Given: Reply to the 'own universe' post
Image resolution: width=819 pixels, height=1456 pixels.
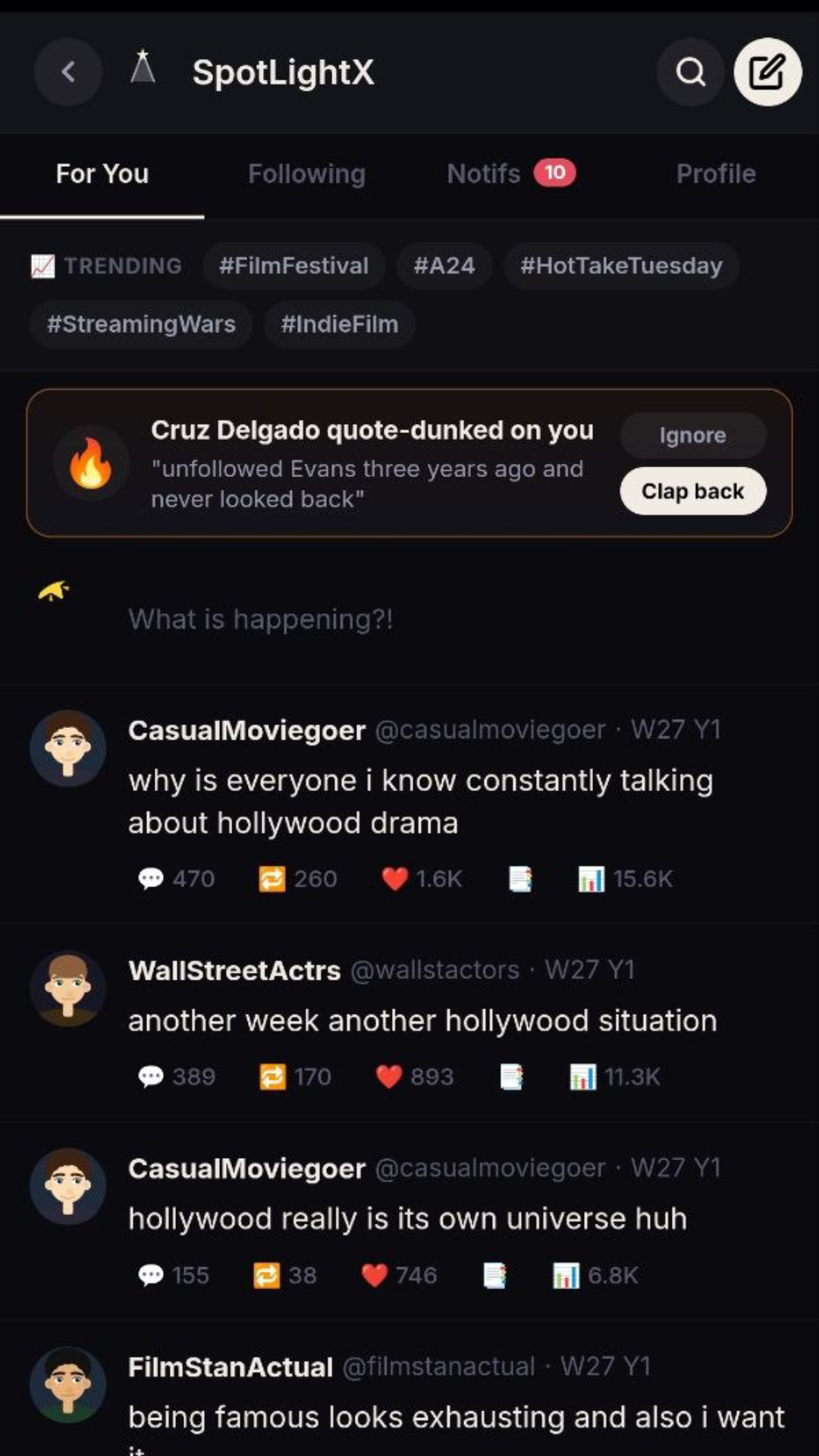Looking at the screenshot, I should 174,1276.
